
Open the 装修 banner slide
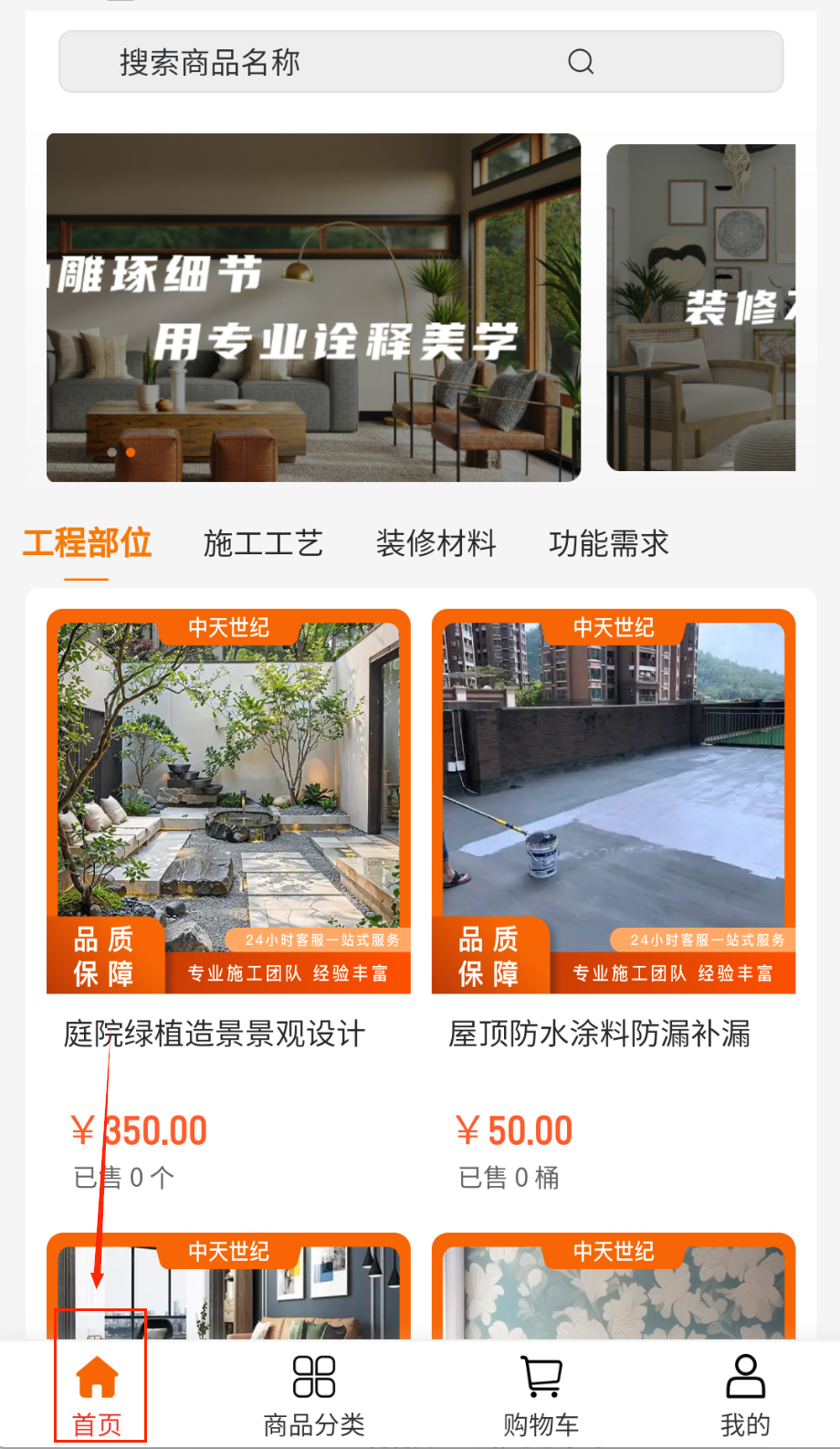coord(701,307)
